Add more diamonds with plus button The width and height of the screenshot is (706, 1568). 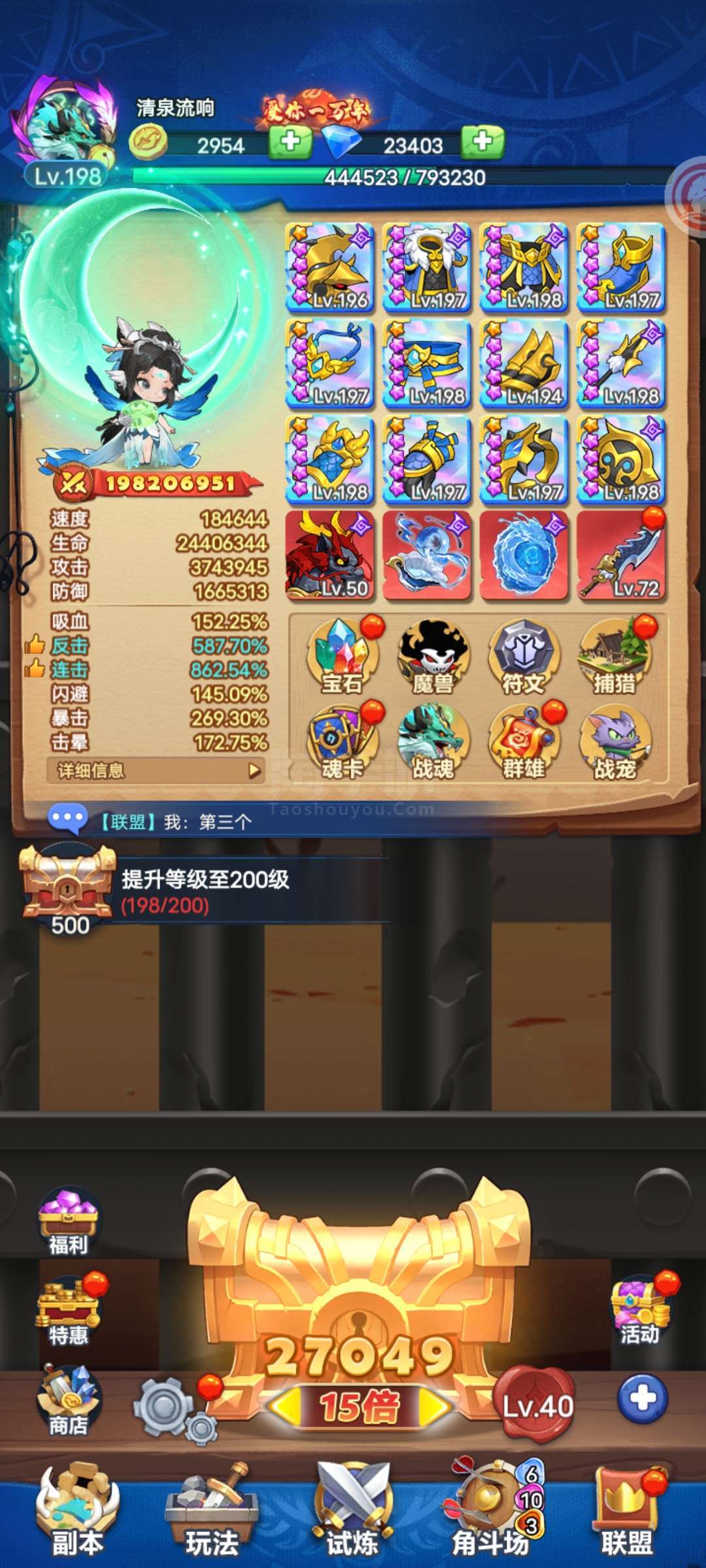click(482, 142)
